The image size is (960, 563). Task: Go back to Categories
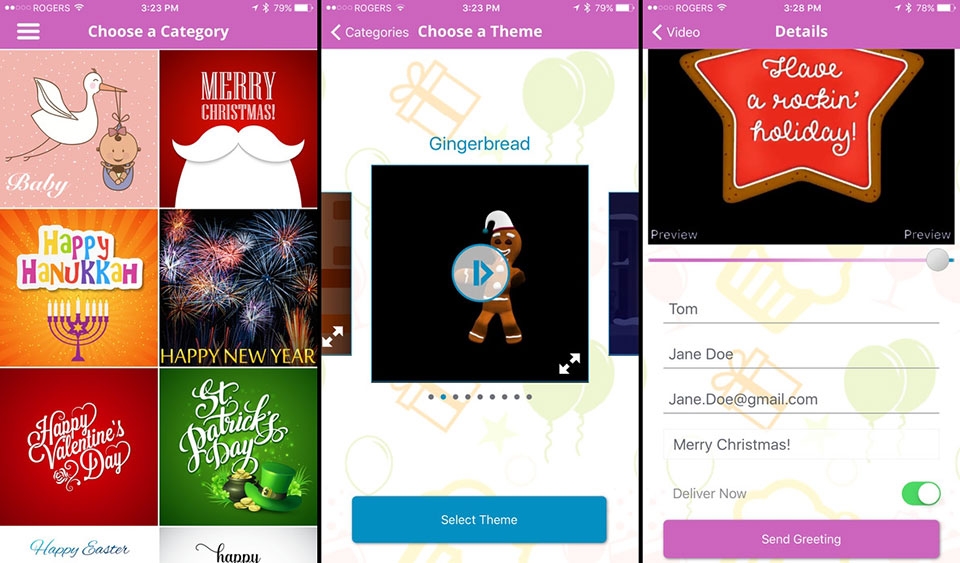click(369, 32)
